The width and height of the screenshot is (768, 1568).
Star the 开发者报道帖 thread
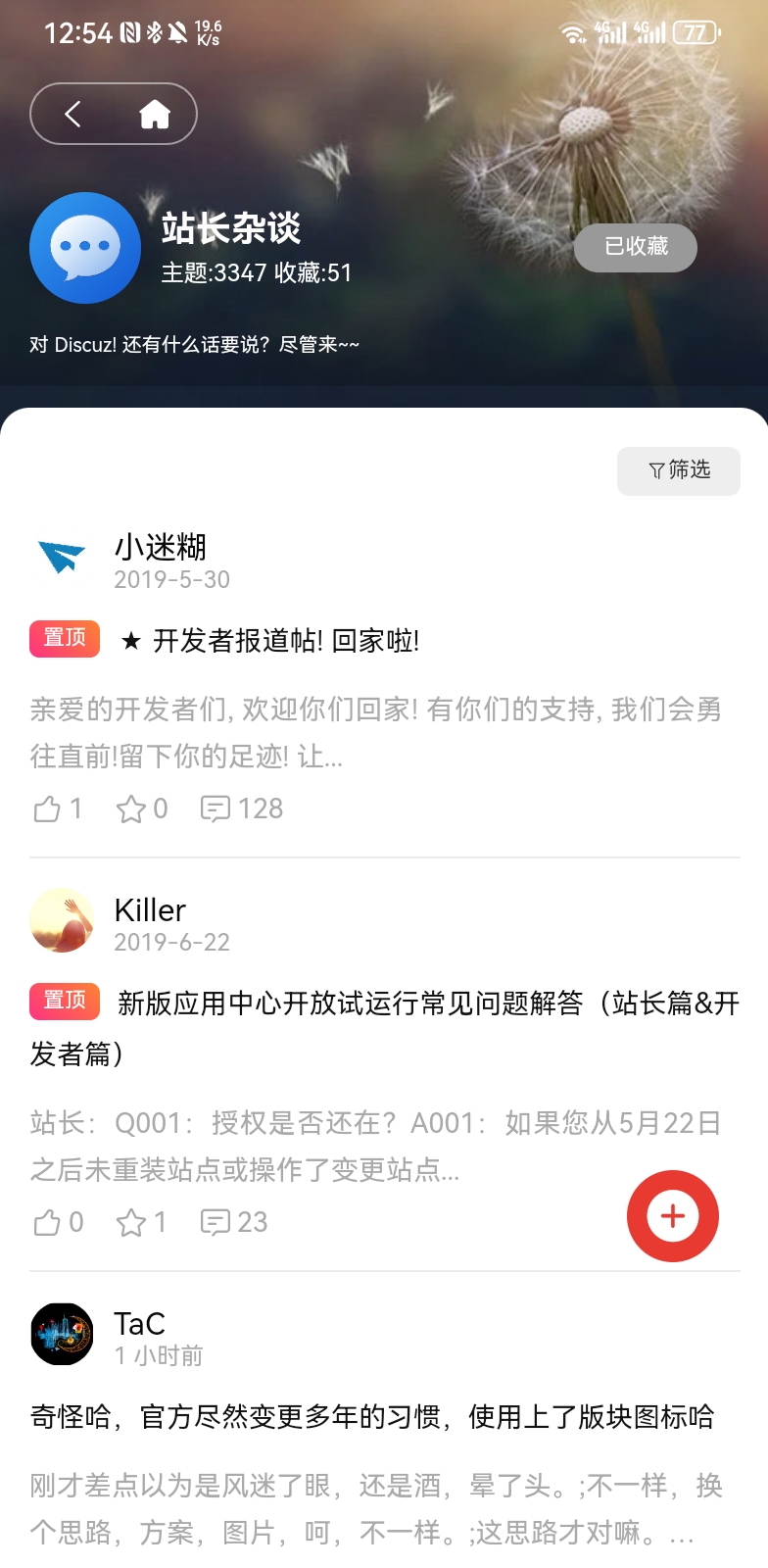(x=132, y=808)
